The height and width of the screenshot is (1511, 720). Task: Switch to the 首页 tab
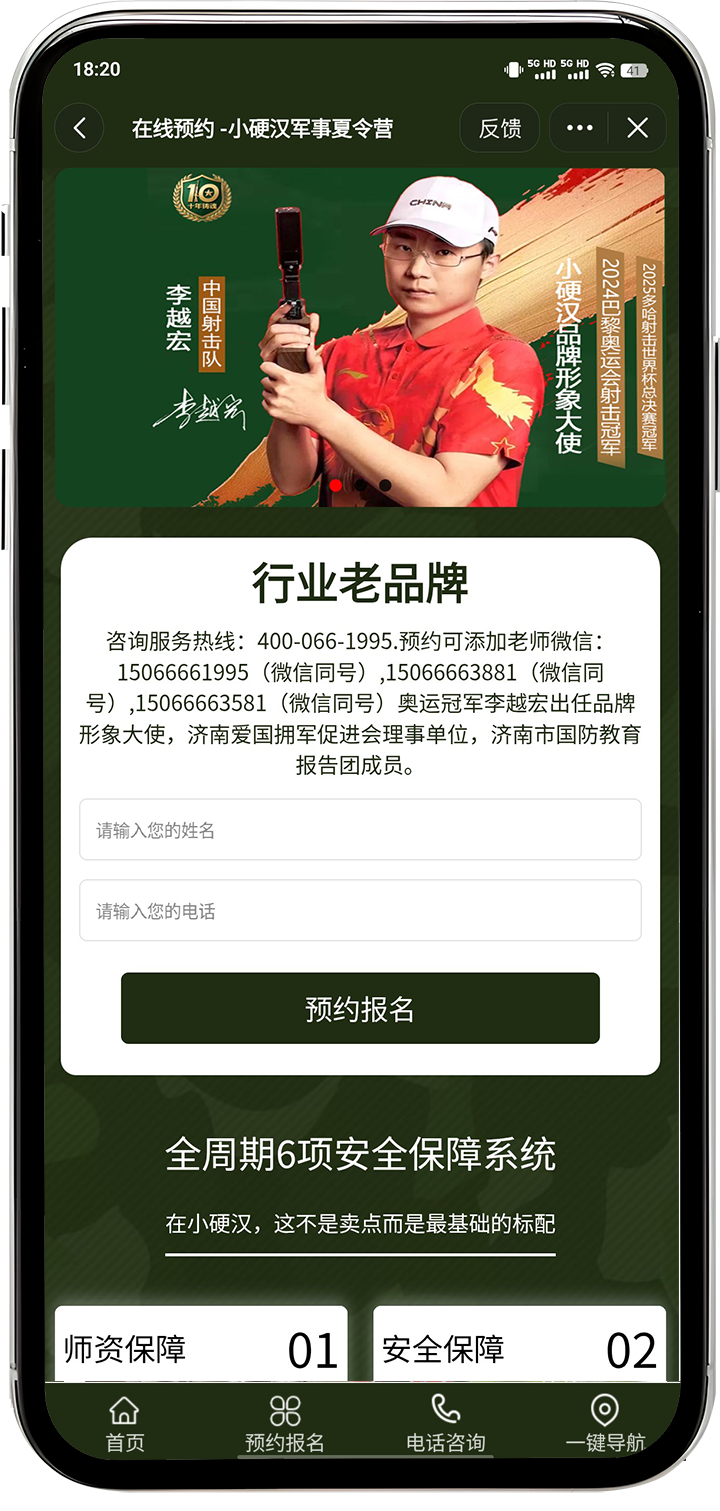click(125, 1424)
